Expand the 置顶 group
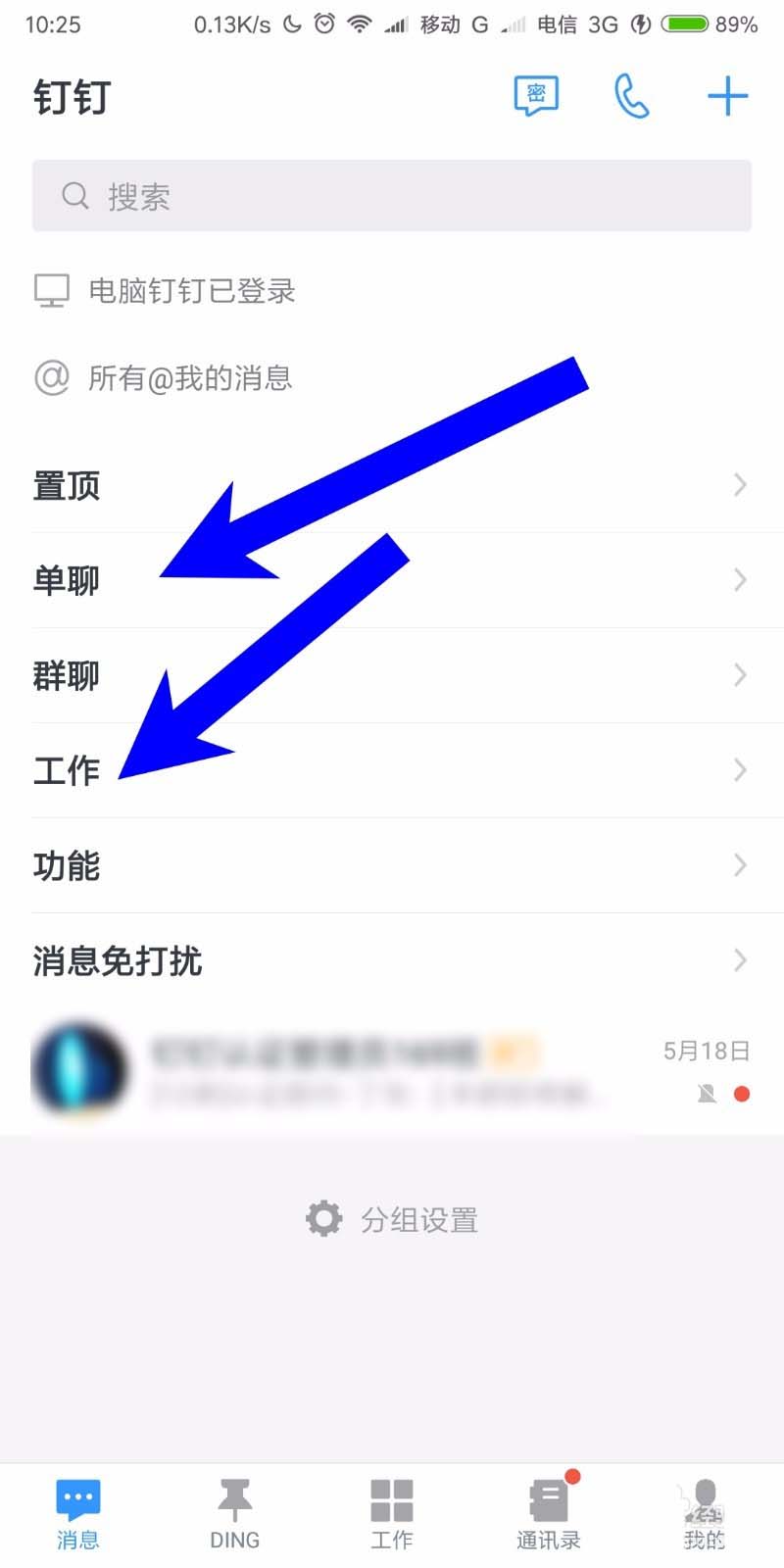The image size is (784, 1568). point(392,486)
